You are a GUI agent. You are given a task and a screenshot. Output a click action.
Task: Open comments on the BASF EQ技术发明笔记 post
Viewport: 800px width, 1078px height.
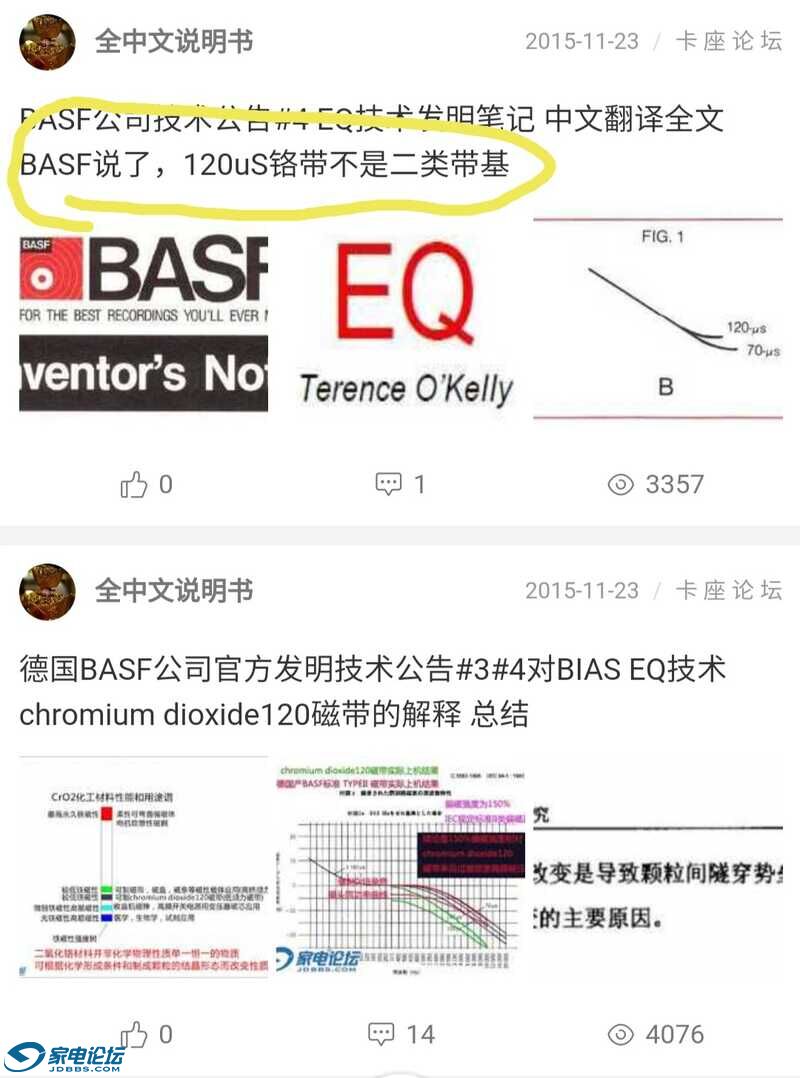tap(400, 485)
